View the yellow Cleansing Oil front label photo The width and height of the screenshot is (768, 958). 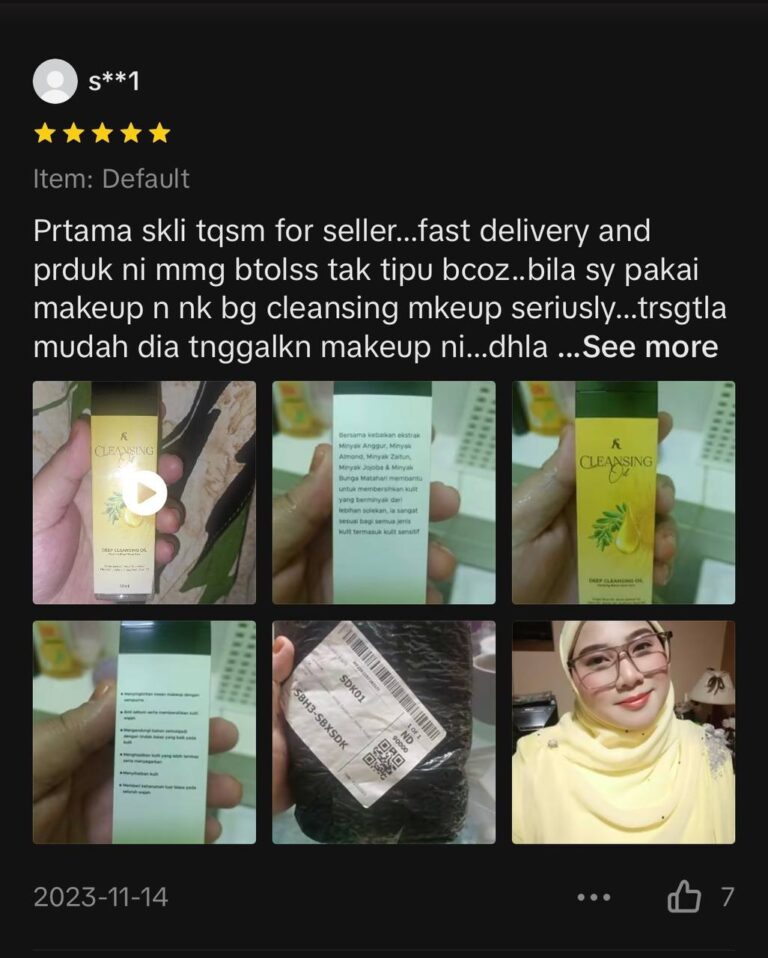(x=623, y=492)
